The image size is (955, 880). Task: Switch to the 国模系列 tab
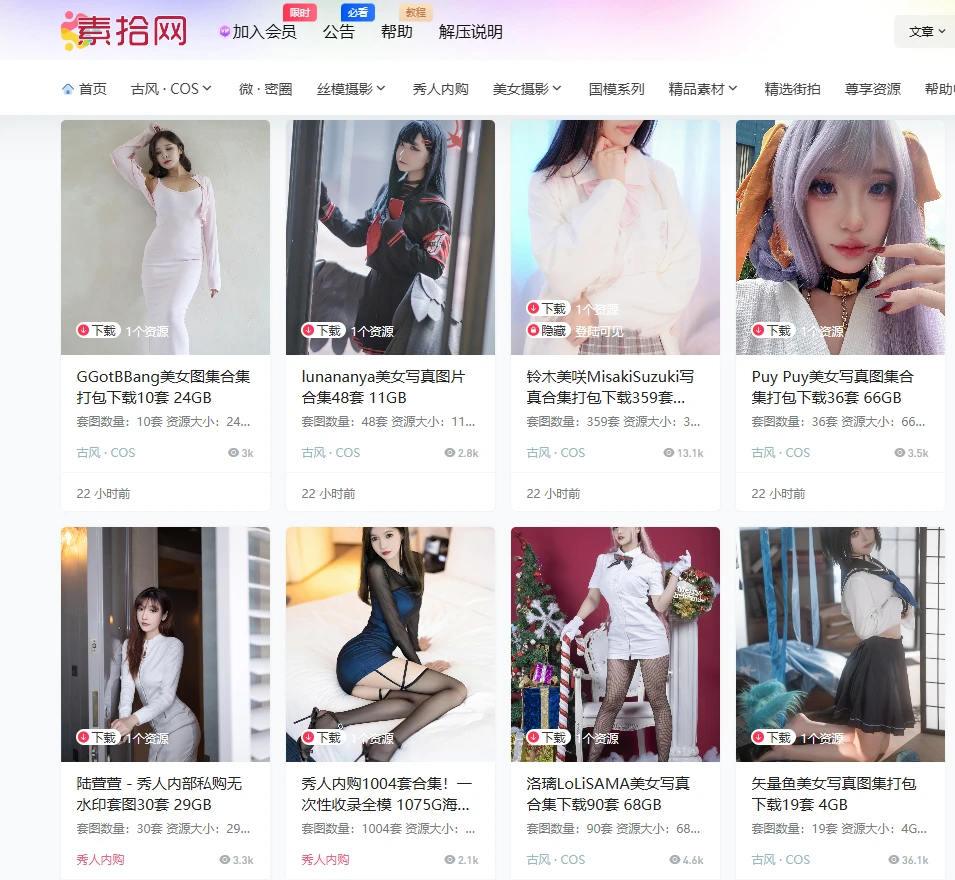point(616,89)
